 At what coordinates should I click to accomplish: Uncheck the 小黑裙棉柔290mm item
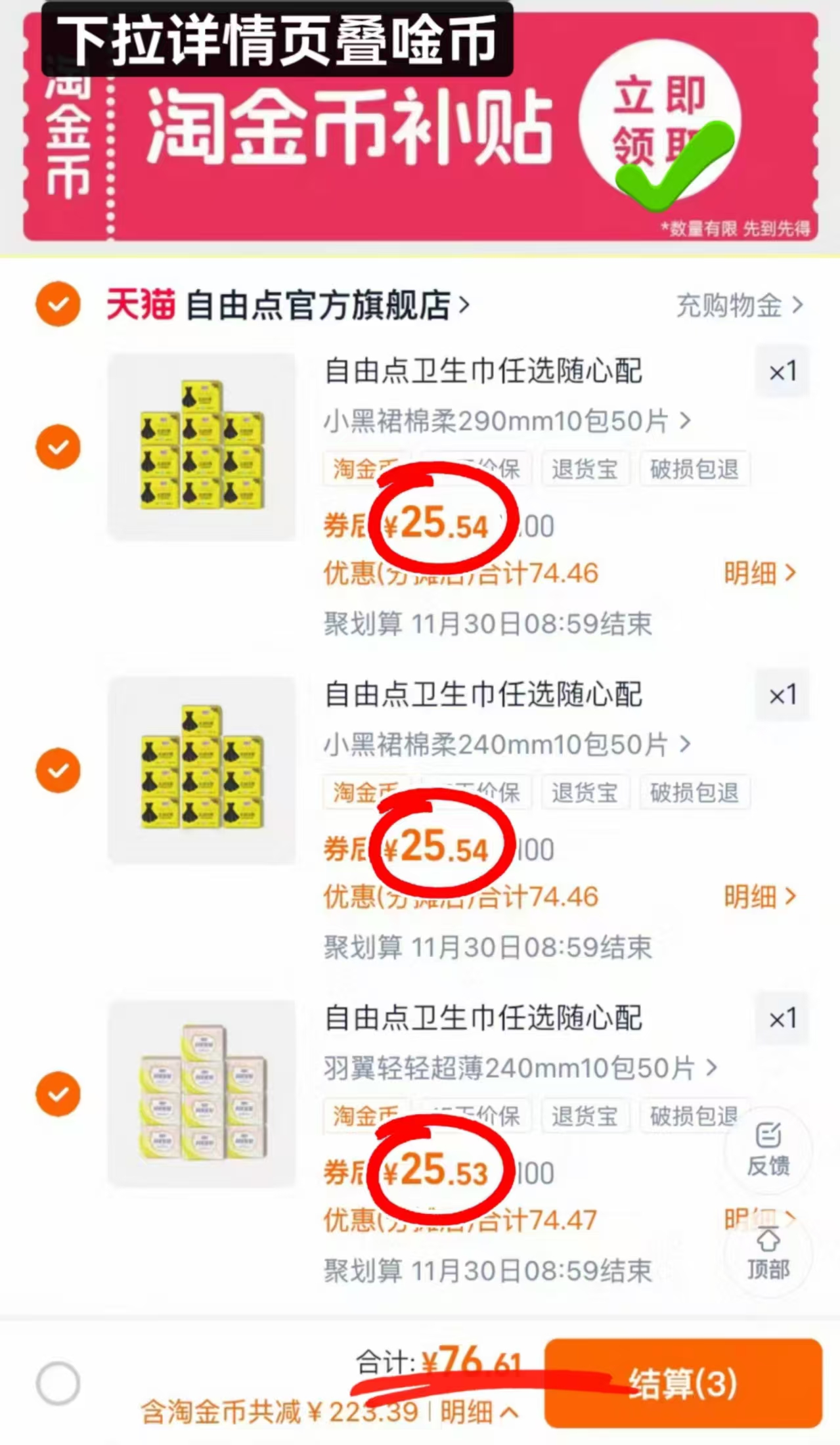pos(58,447)
